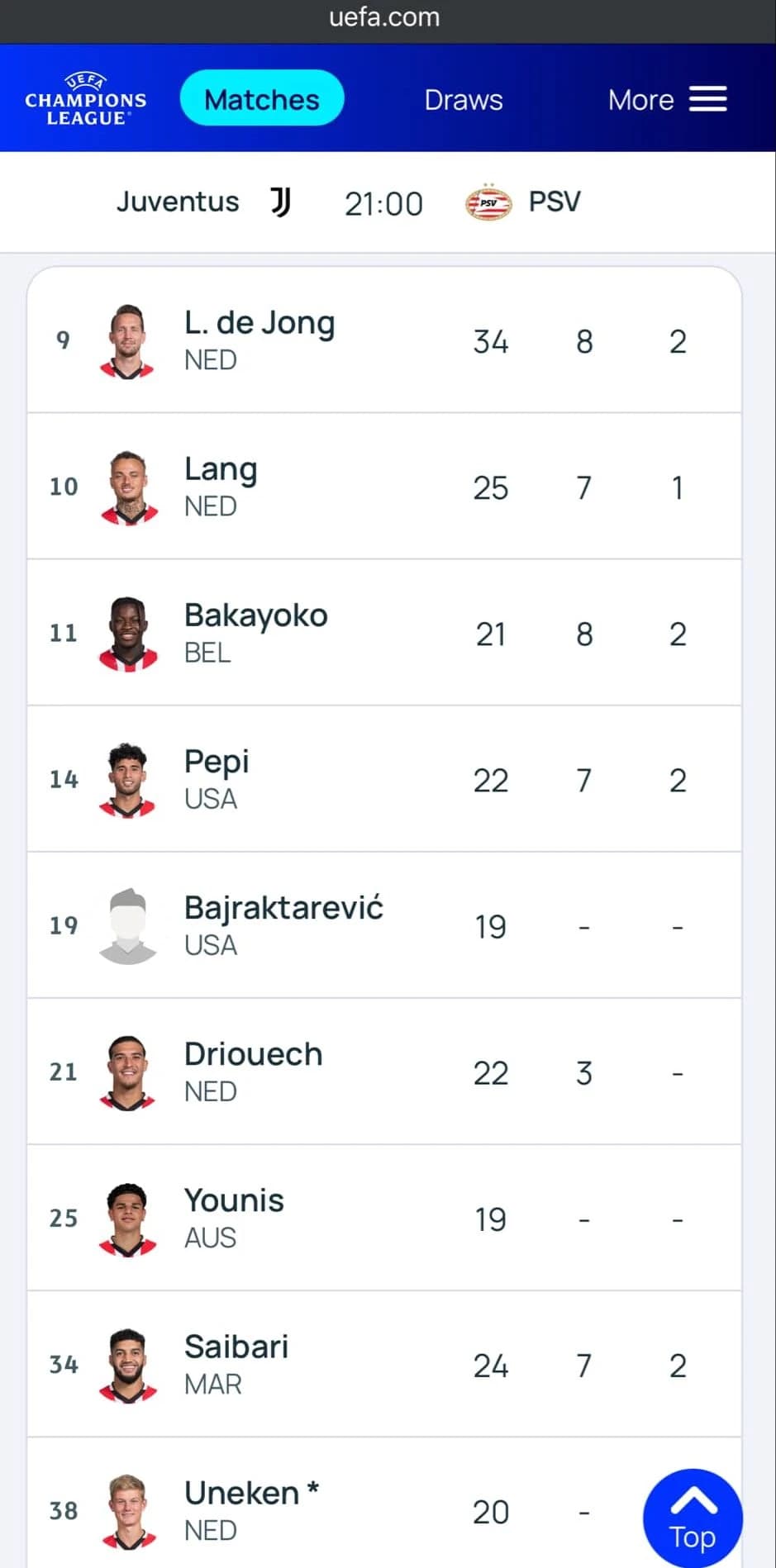Open the UEFA Champions League home logo
776x1568 pixels.
[86, 99]
